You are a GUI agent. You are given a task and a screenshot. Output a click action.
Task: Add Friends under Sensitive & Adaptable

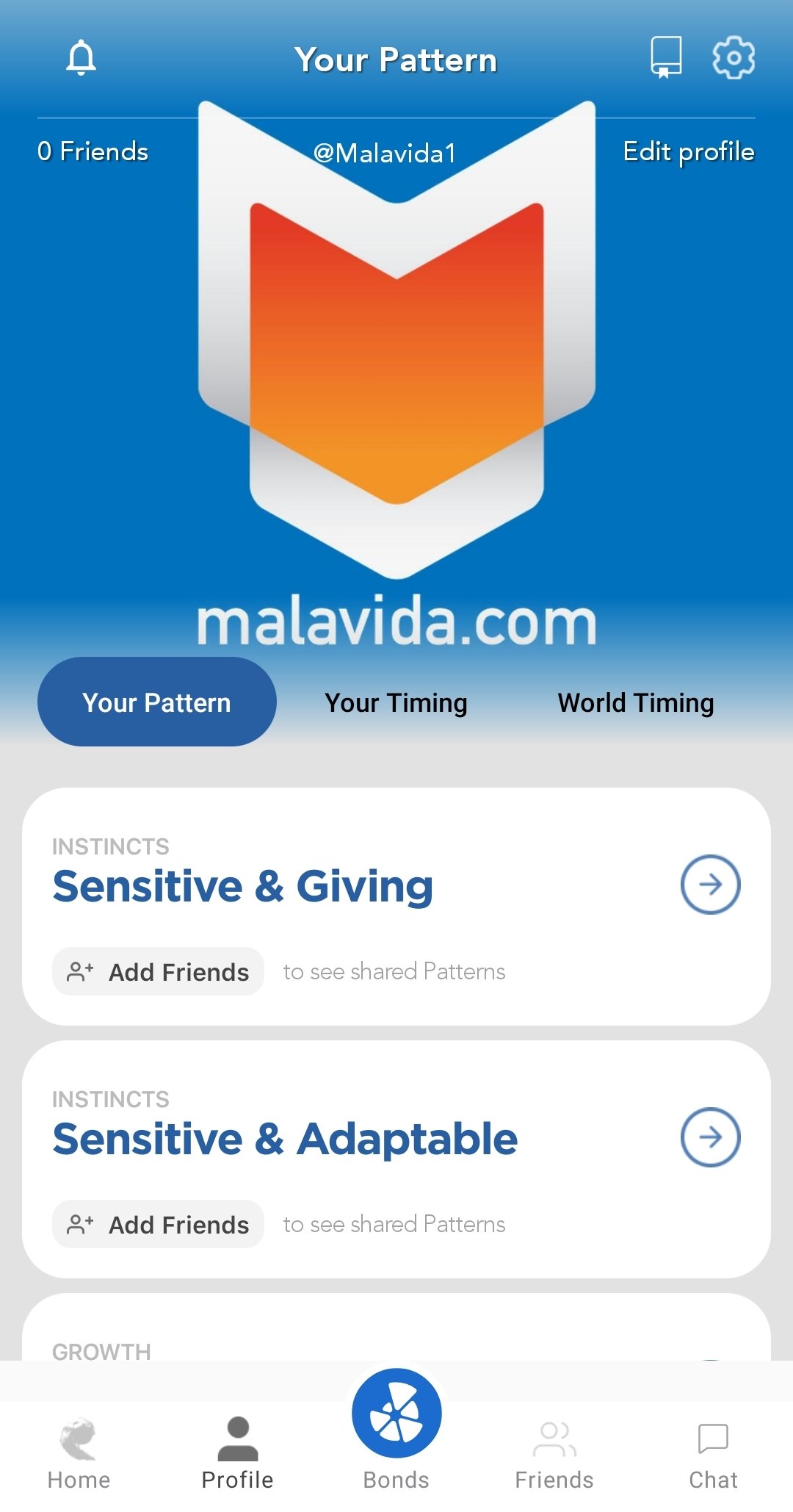[x=158, y=1224]
